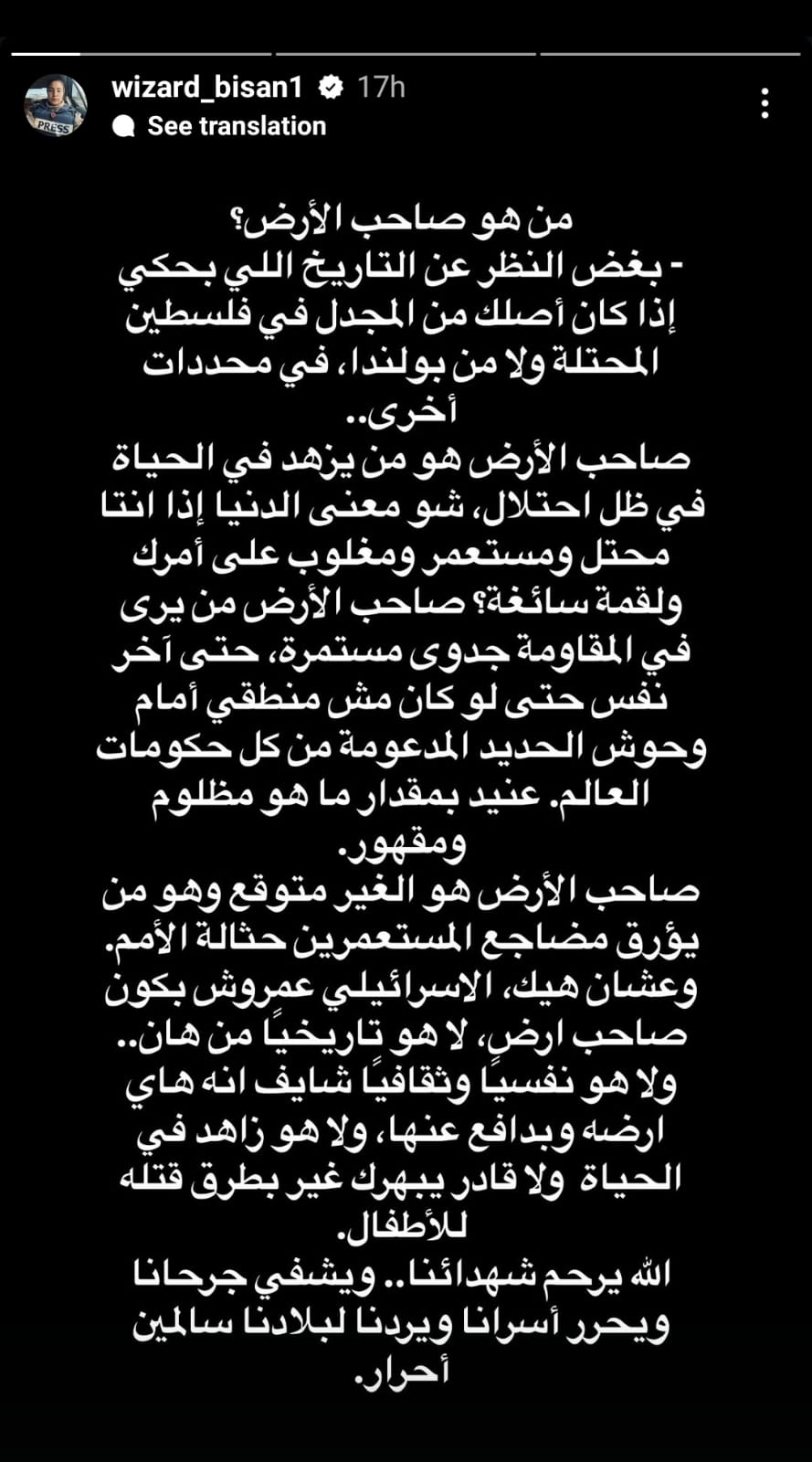Open the three-dot overflow menu
812x1462 pixels.
tap(765, 103)
